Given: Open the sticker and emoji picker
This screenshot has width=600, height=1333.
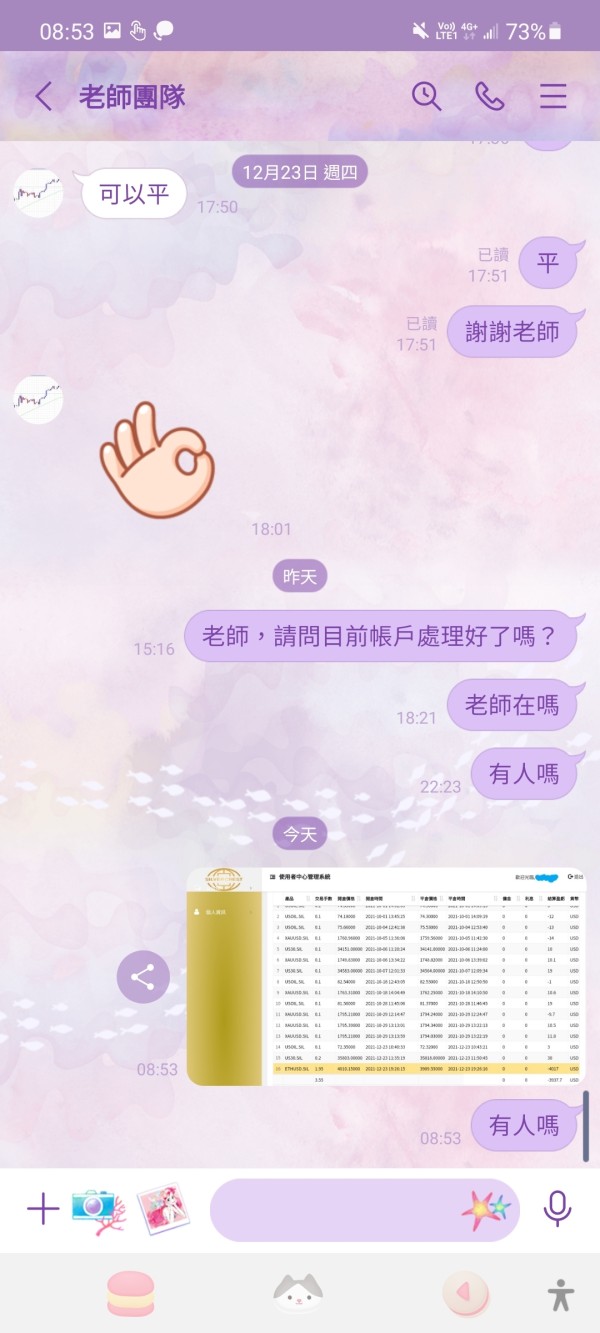Looking at the screenshot, I should tap(485, 1210).
